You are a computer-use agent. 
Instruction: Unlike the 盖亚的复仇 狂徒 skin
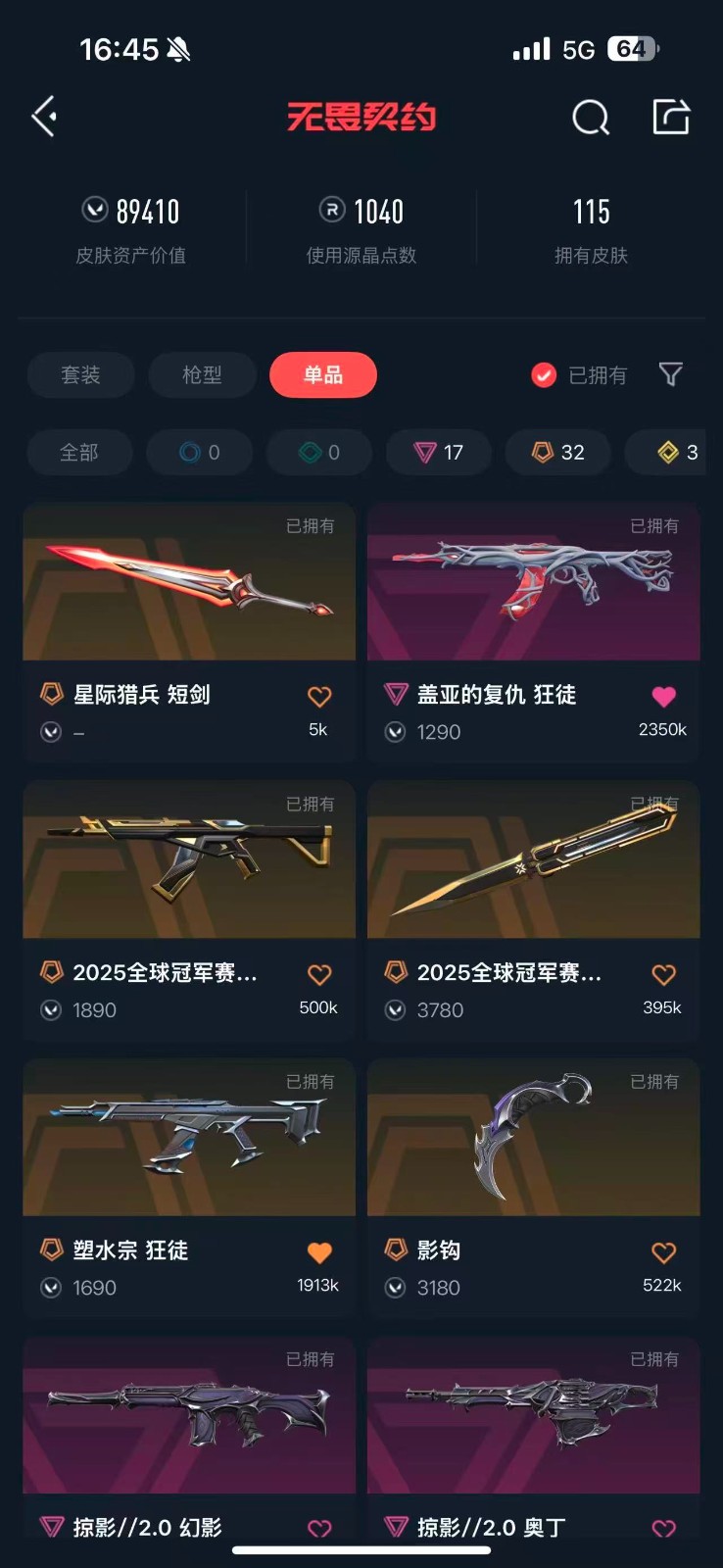click(663, 697)
